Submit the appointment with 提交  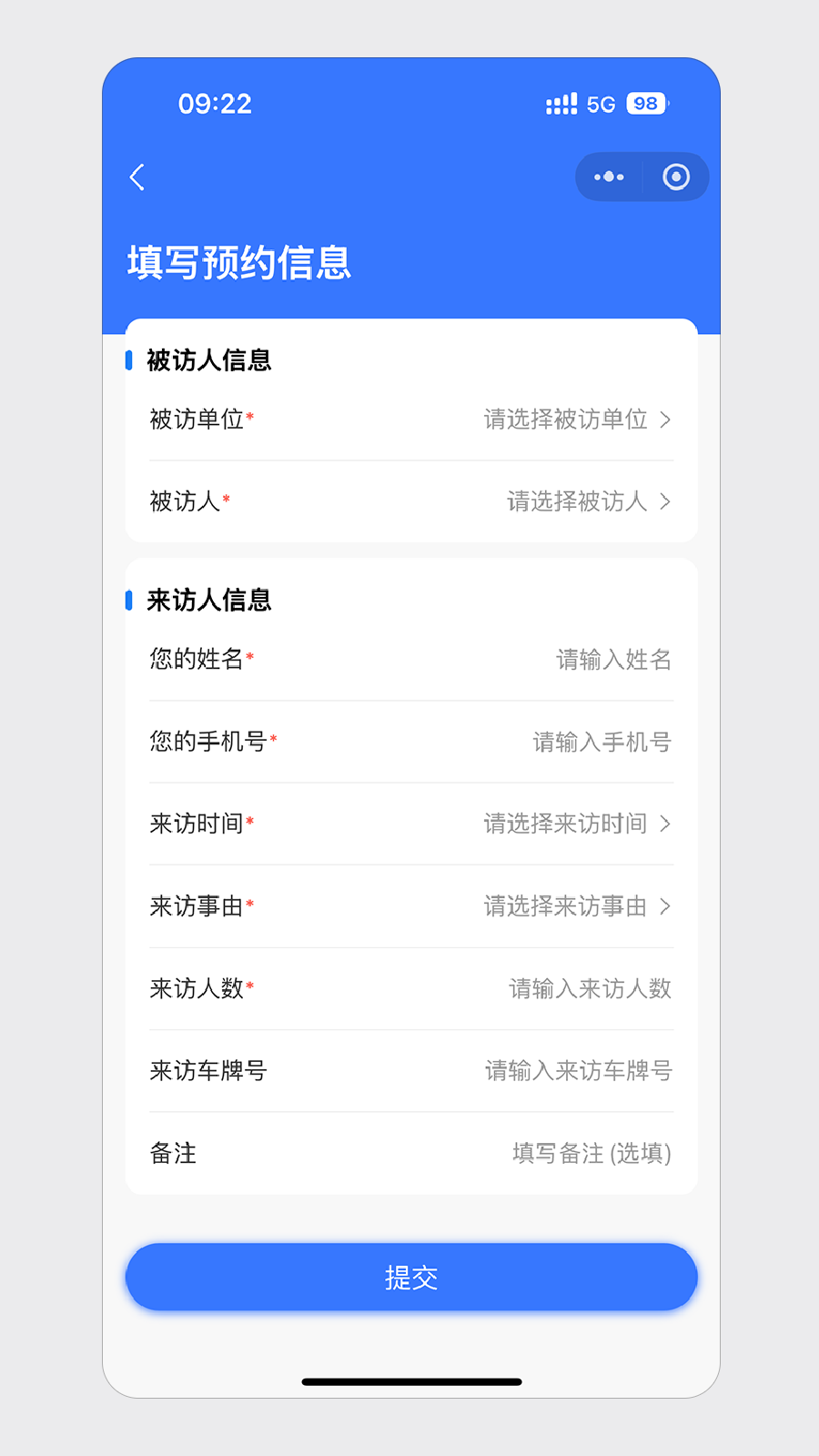click(411, 1278)
